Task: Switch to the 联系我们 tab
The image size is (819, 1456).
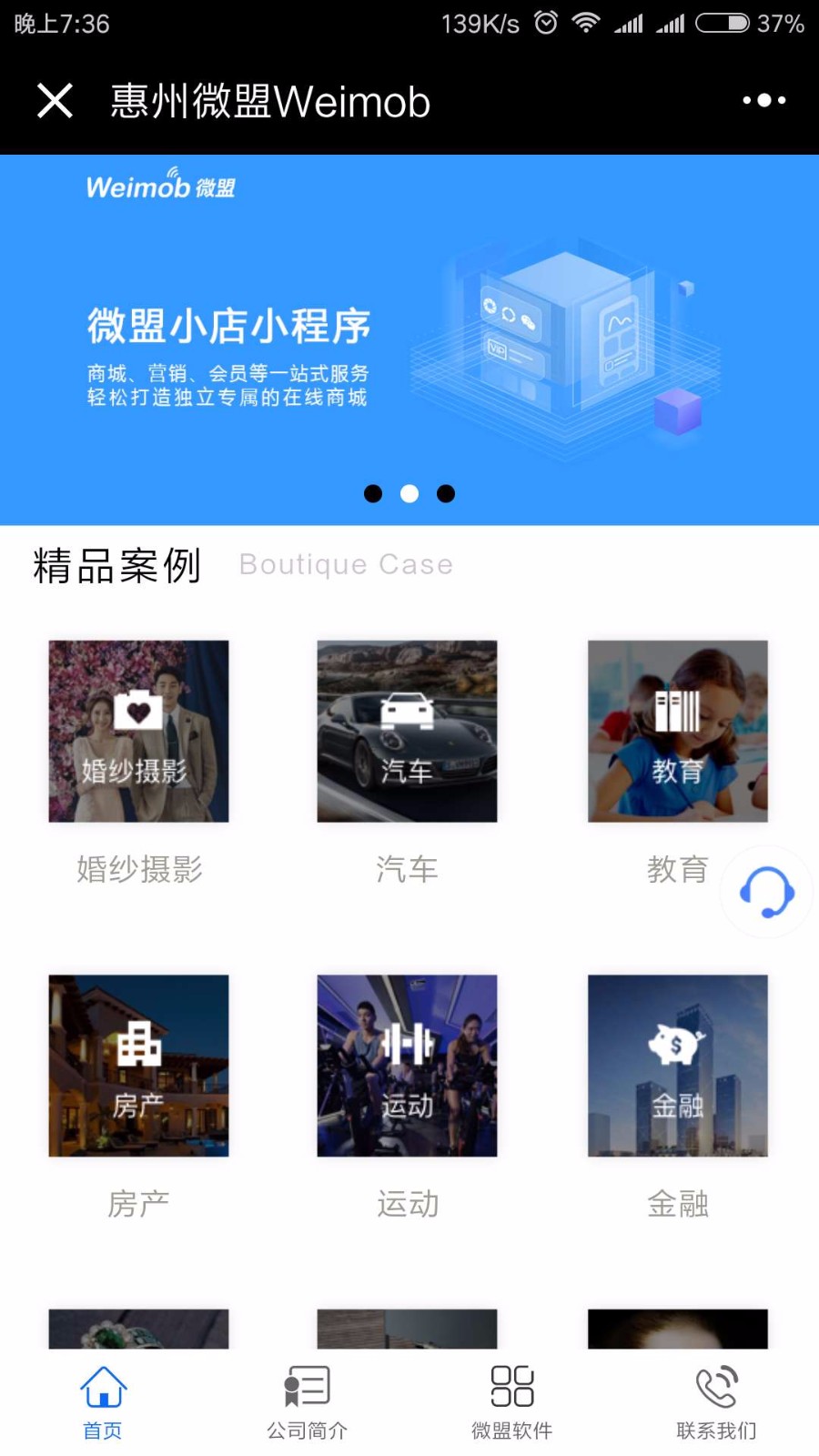Action: [716, 1402]
